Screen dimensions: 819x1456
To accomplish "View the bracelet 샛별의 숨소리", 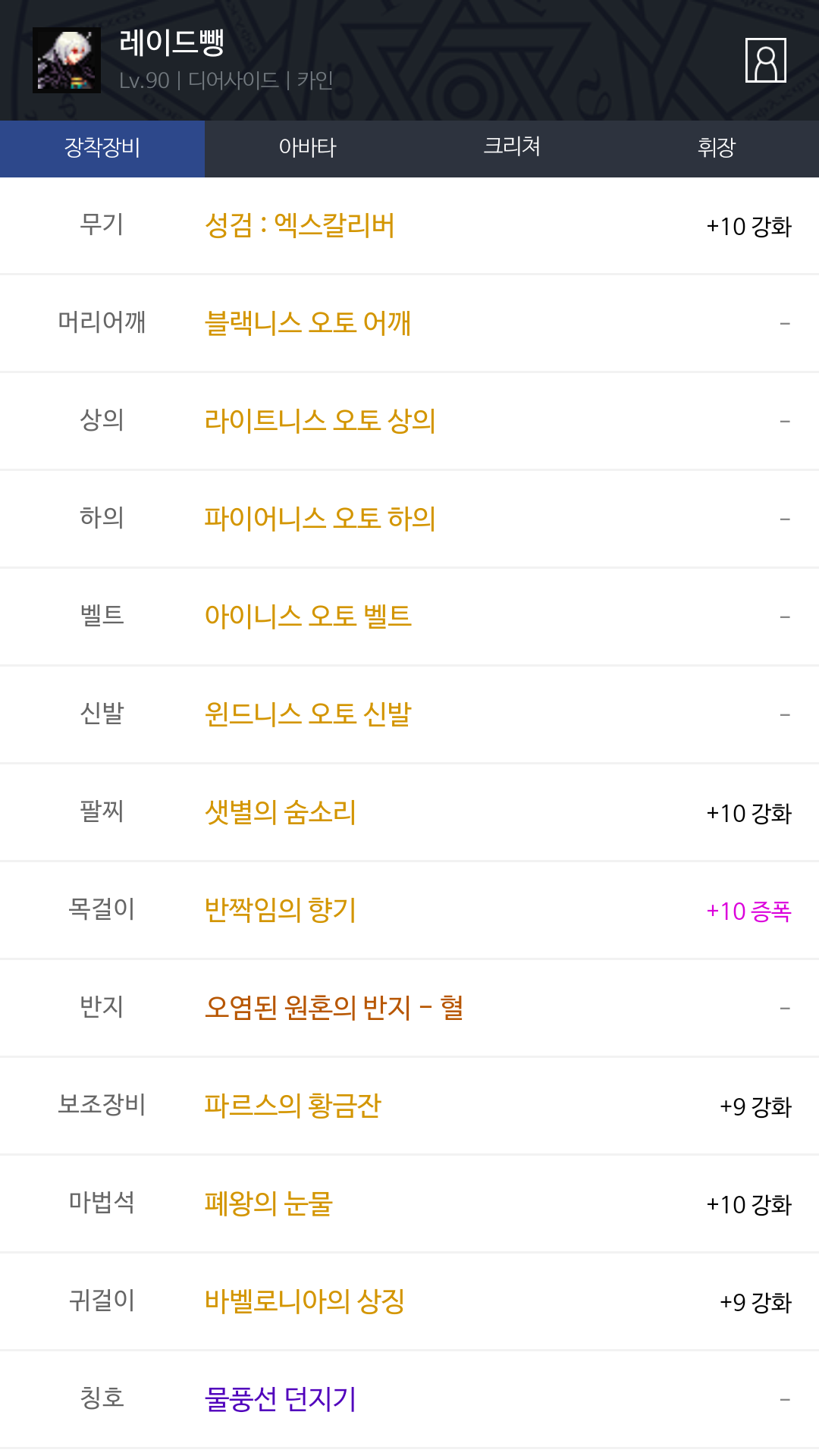I will tap(281, 812).
